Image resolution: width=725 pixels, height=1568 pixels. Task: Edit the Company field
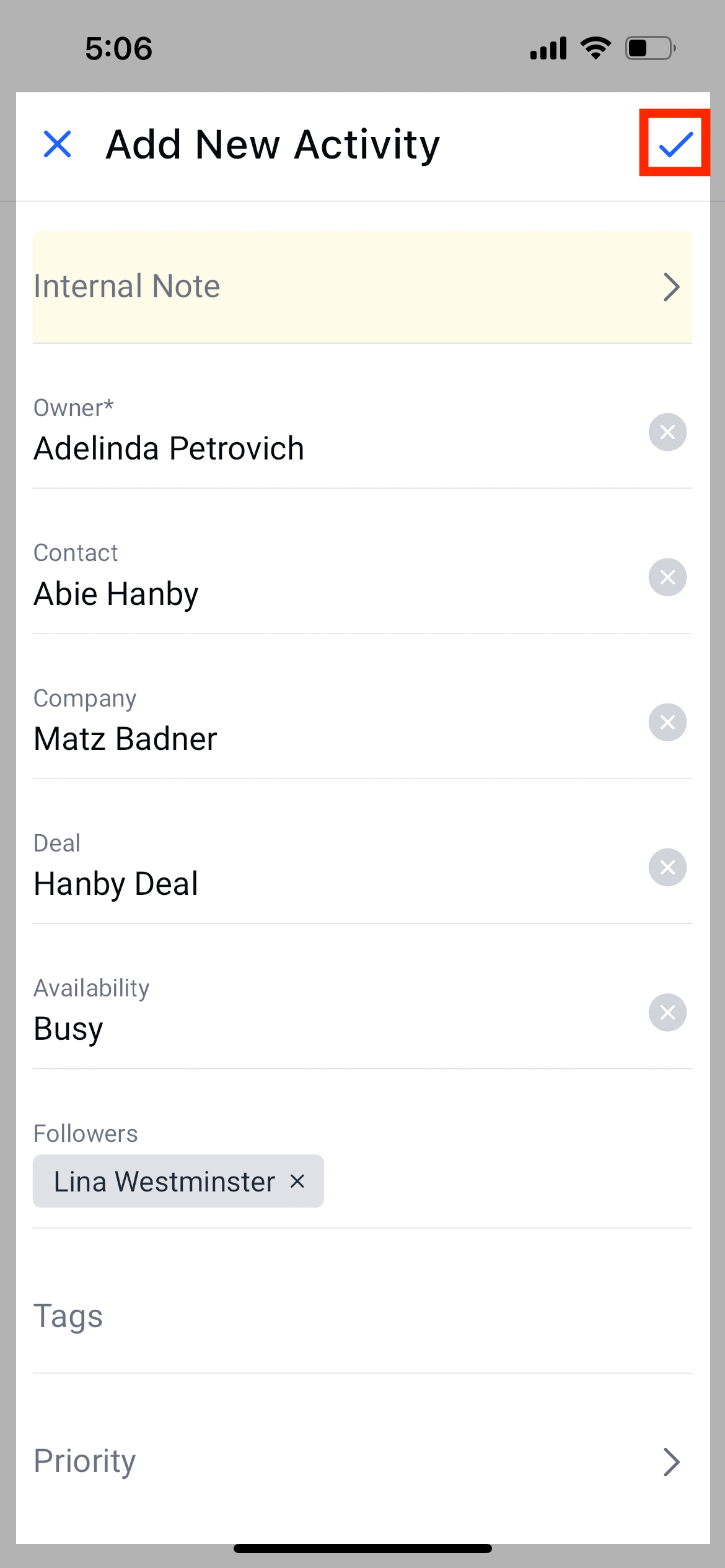point(335,722)
